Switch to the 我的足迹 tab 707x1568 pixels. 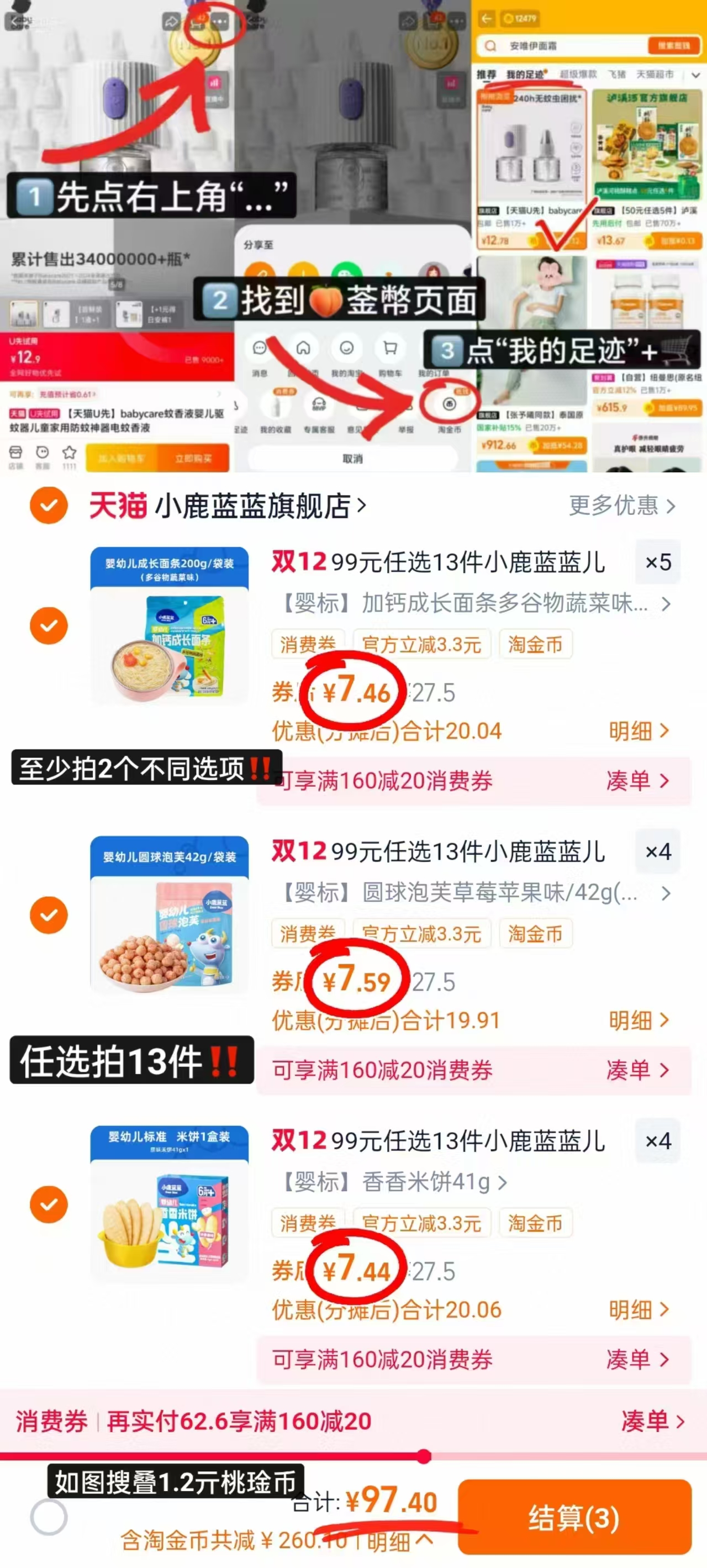tap(526, 73)
